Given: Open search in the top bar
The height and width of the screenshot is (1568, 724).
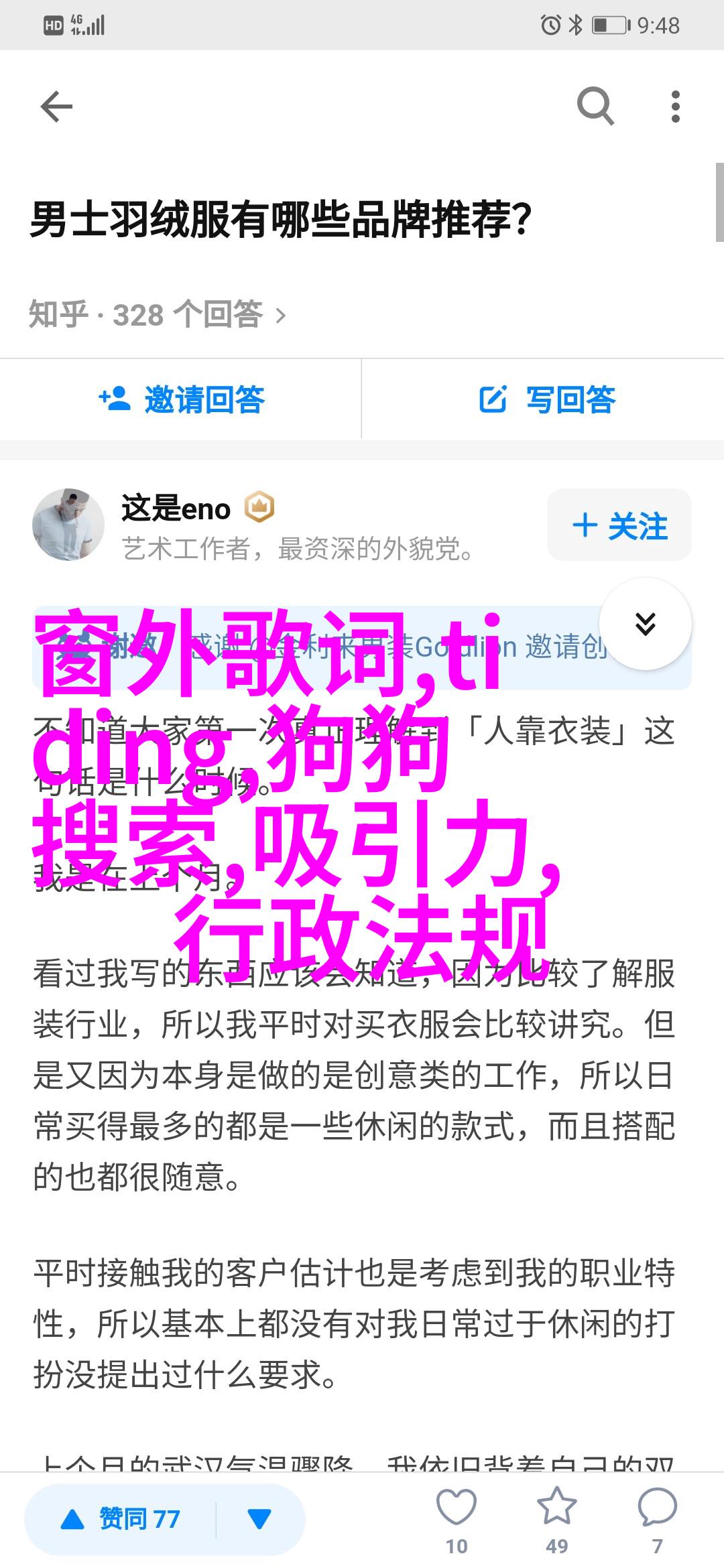Looking at the screenshot, I should pos(595,107).
